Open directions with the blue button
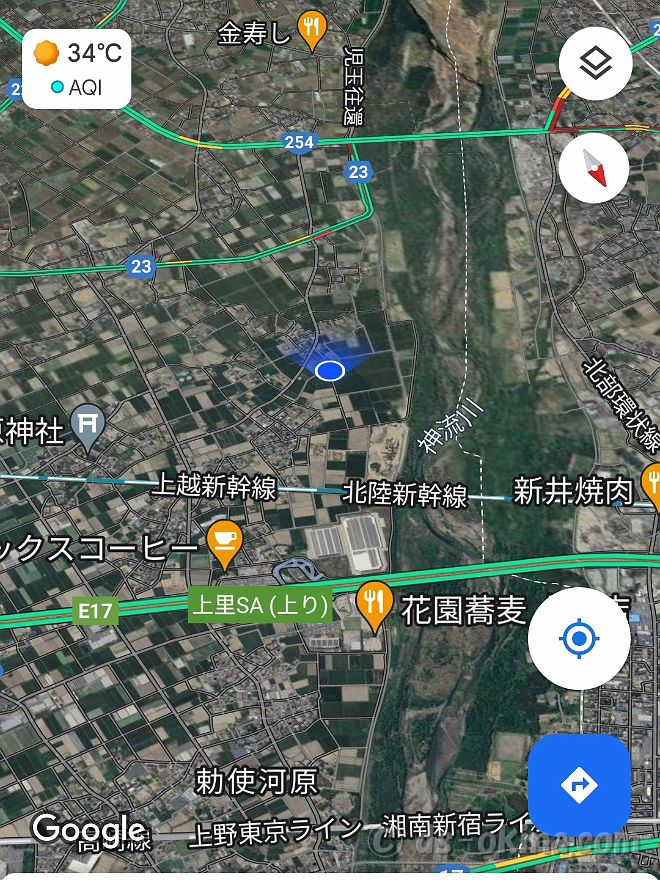 click(579, 785)
